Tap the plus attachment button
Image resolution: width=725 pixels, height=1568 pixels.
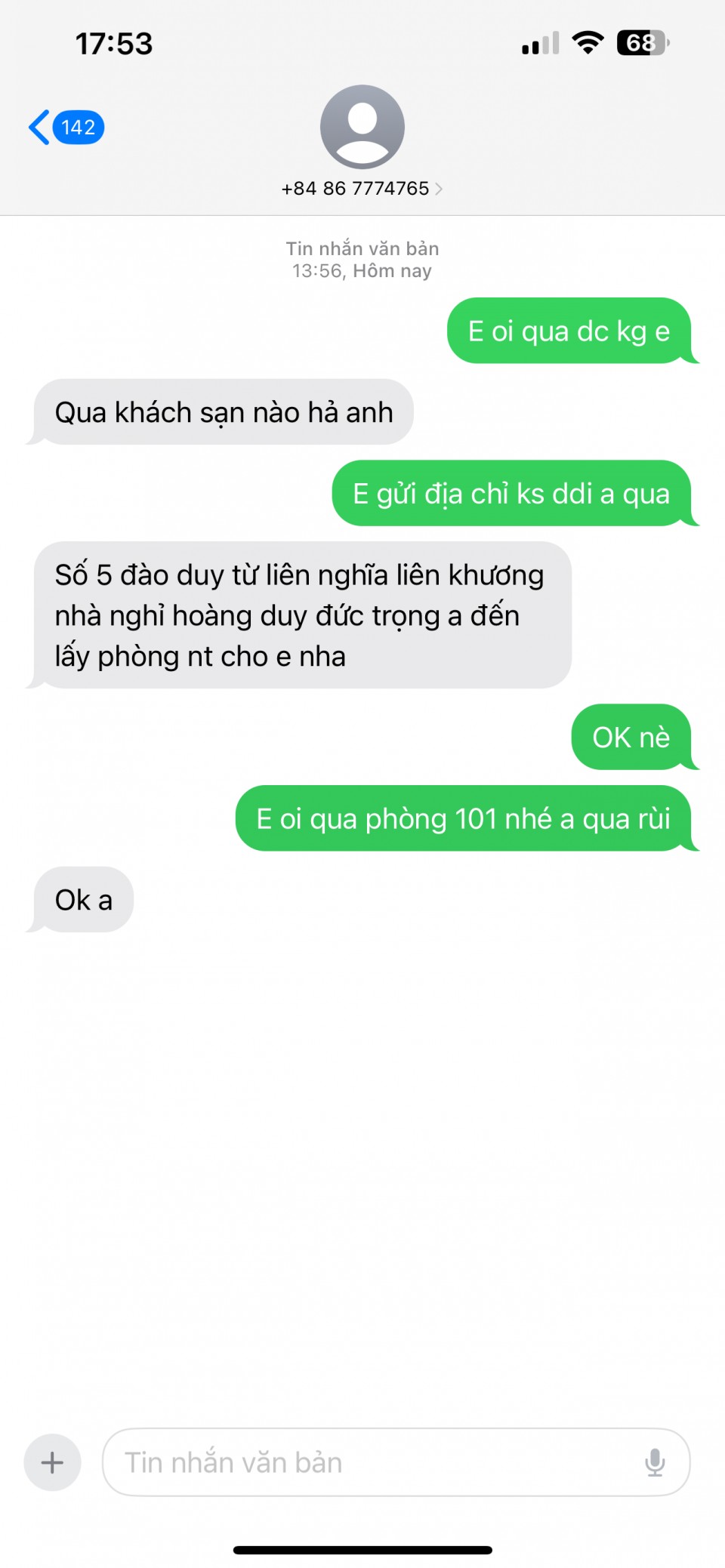click(x=52, y=1462)
